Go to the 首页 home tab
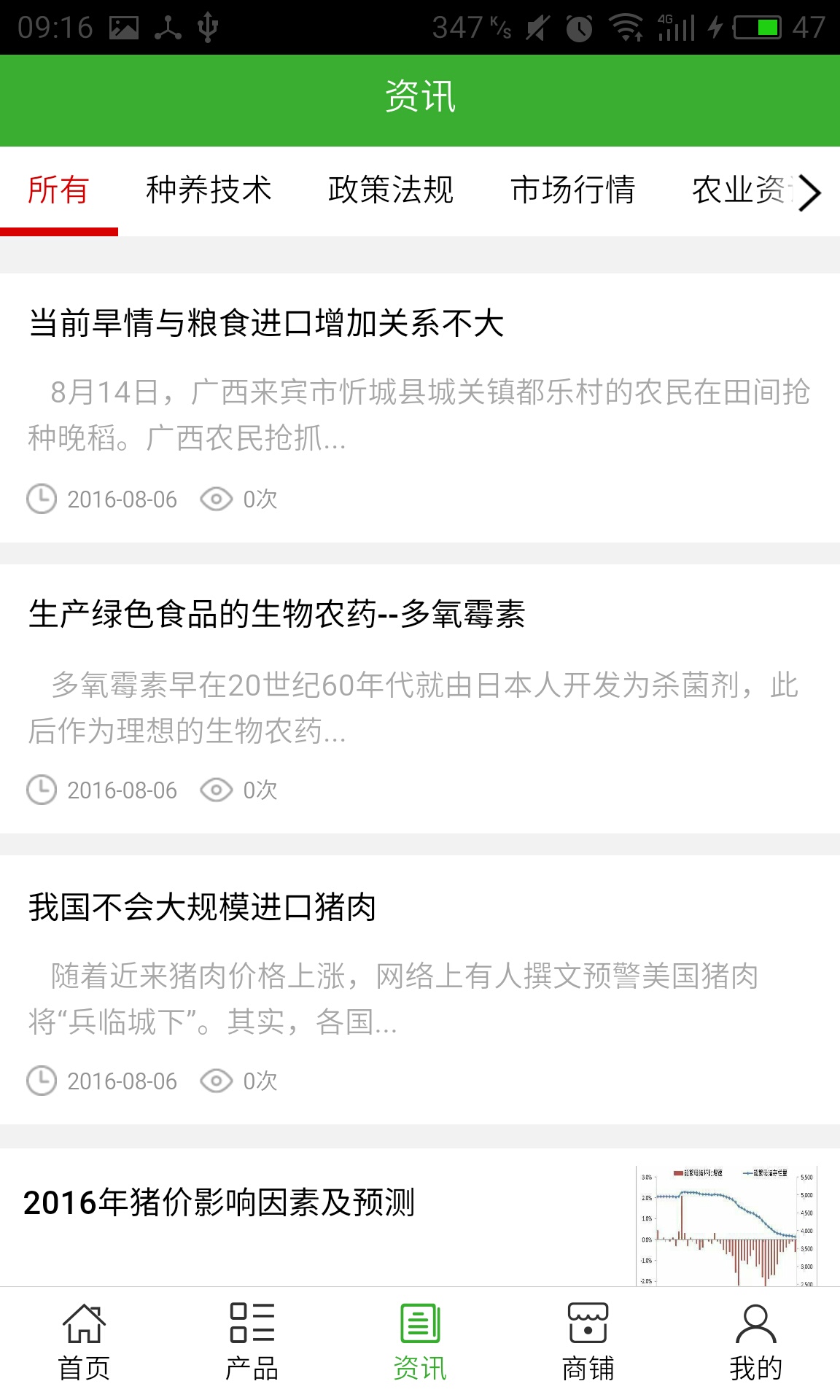 [x=84, y=1343]
